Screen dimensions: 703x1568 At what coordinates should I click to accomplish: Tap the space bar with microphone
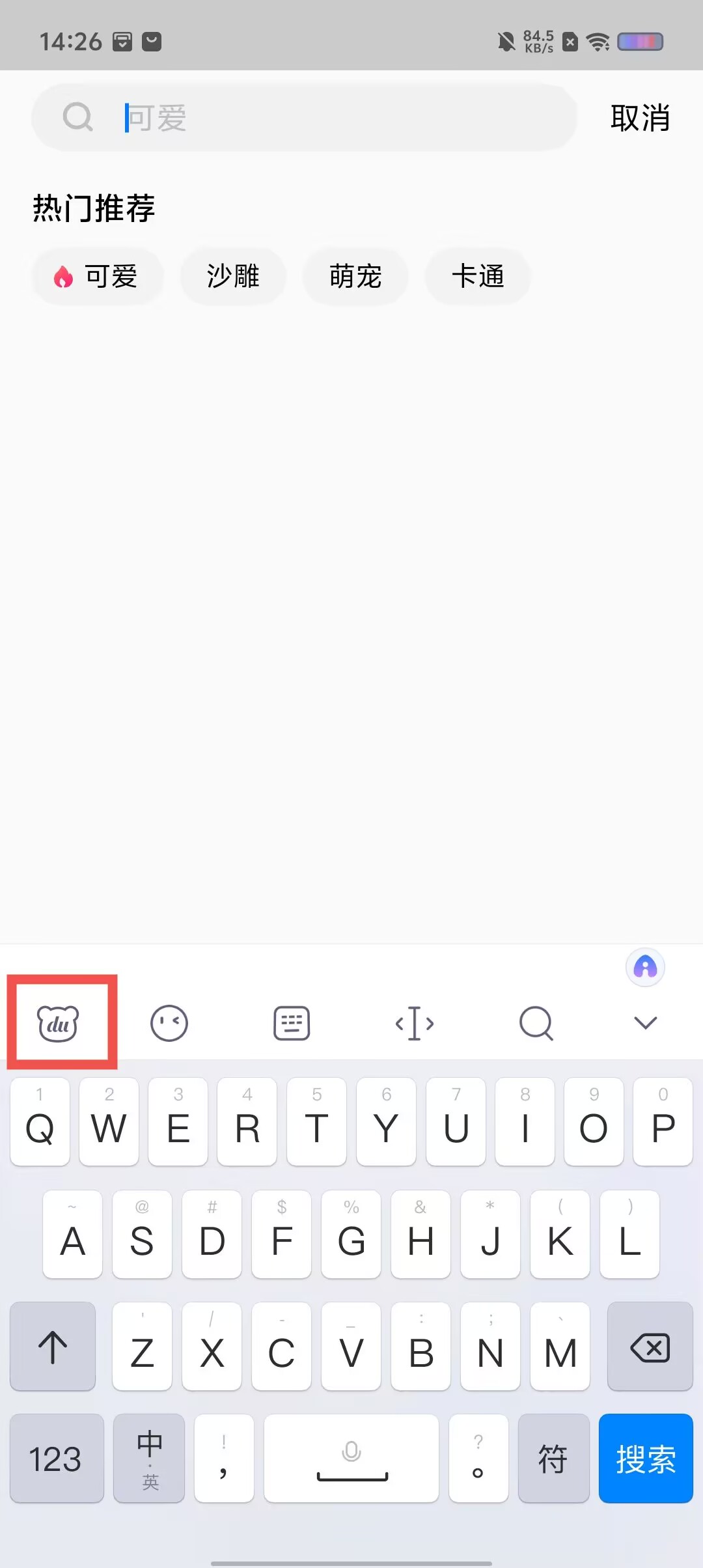351,1459
